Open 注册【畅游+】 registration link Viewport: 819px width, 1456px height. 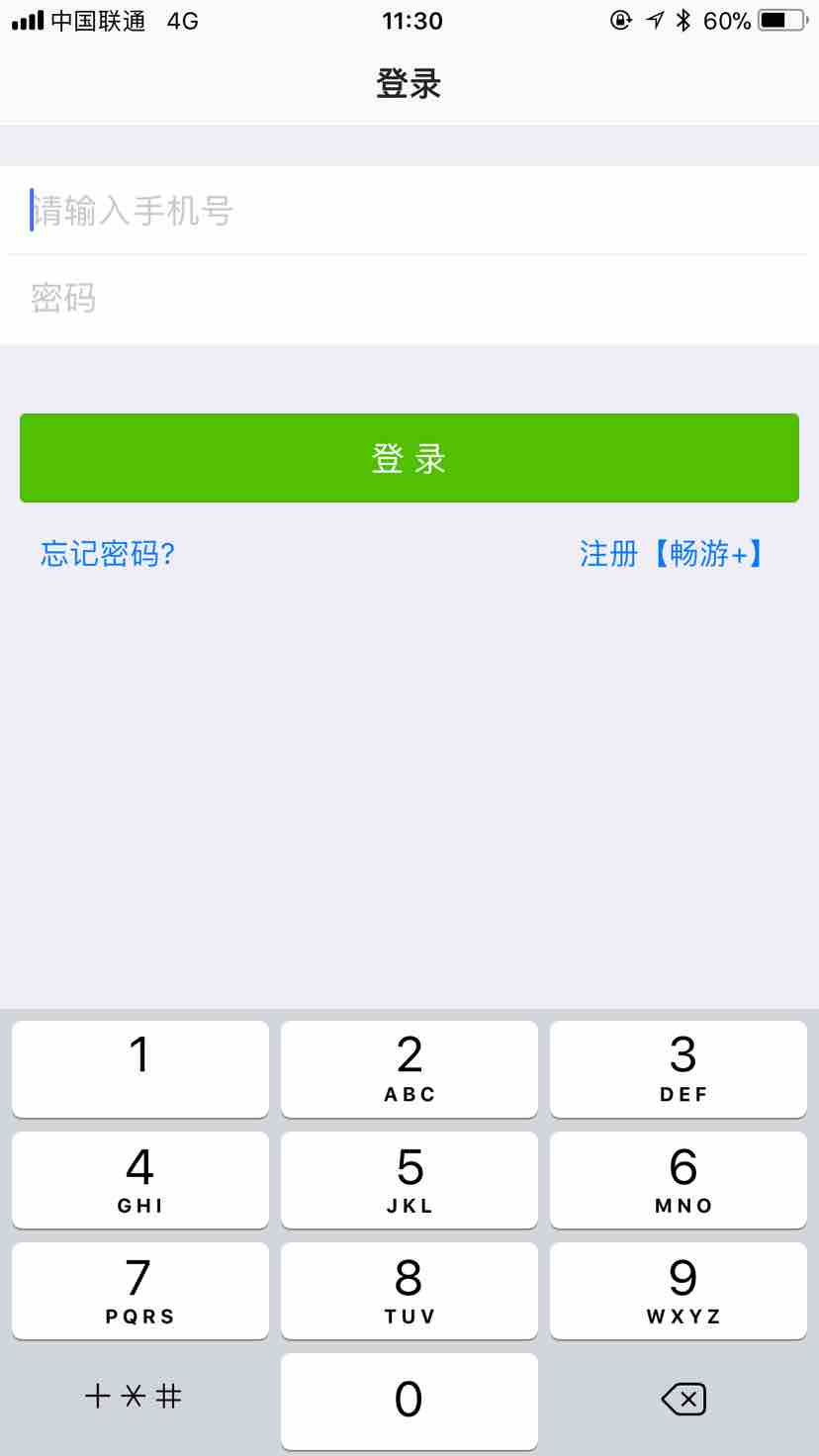point(672,554)
